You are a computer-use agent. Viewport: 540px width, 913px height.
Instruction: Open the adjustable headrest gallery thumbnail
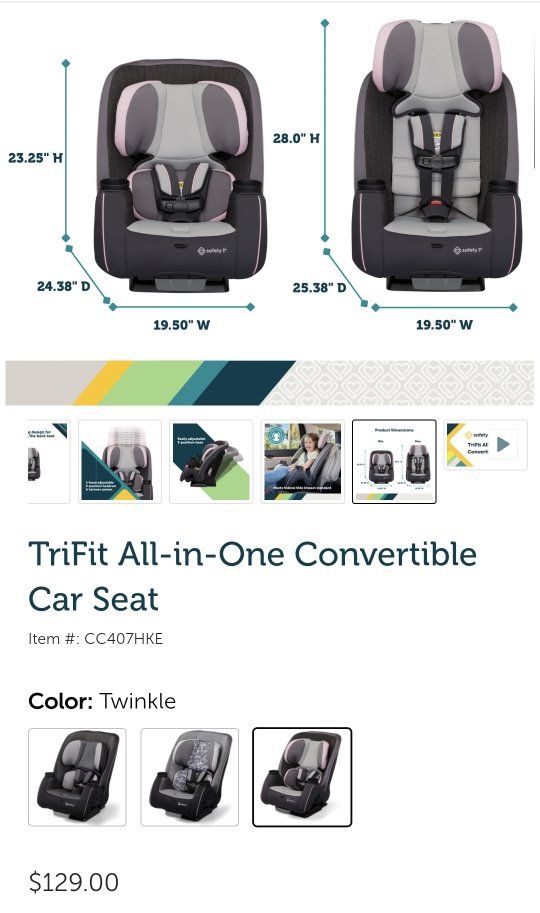(120, 461)
